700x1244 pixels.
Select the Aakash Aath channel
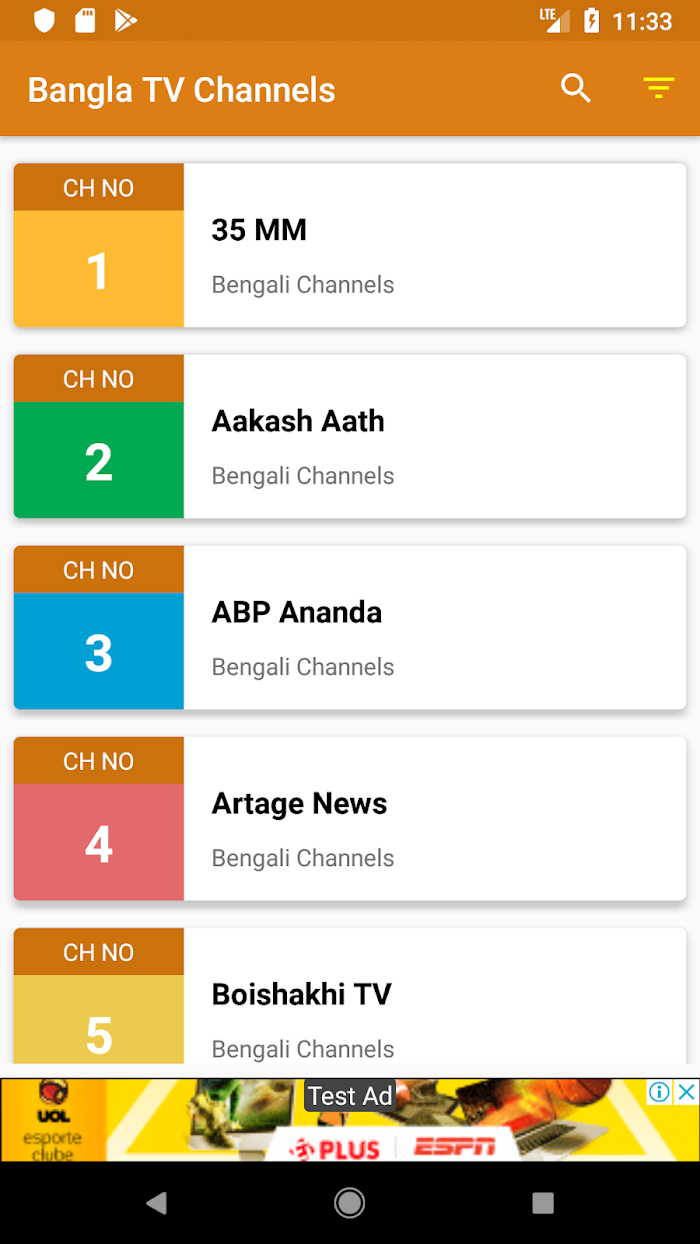click(x=350, y=436)
